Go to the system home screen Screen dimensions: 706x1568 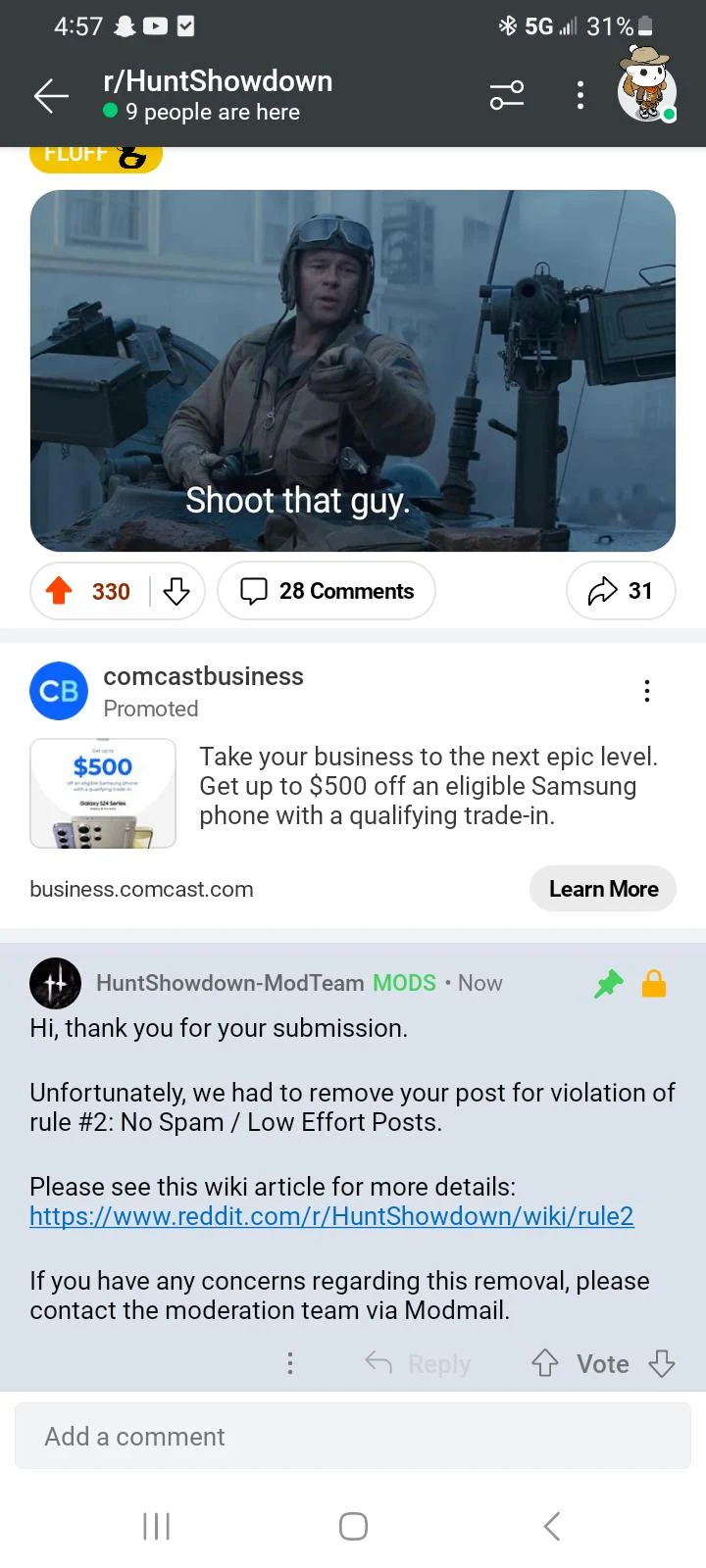pos(353,1526)
